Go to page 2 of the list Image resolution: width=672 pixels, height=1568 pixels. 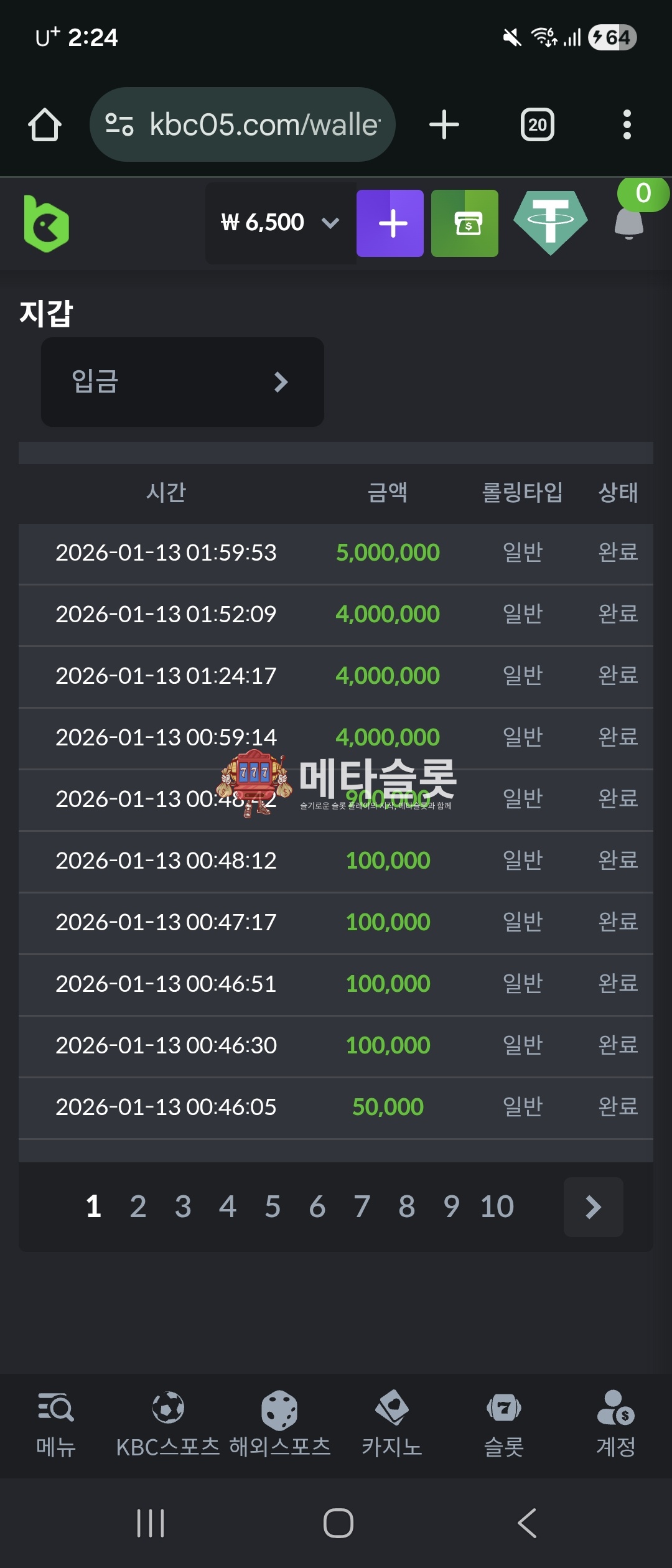[x=138, y=1206]
